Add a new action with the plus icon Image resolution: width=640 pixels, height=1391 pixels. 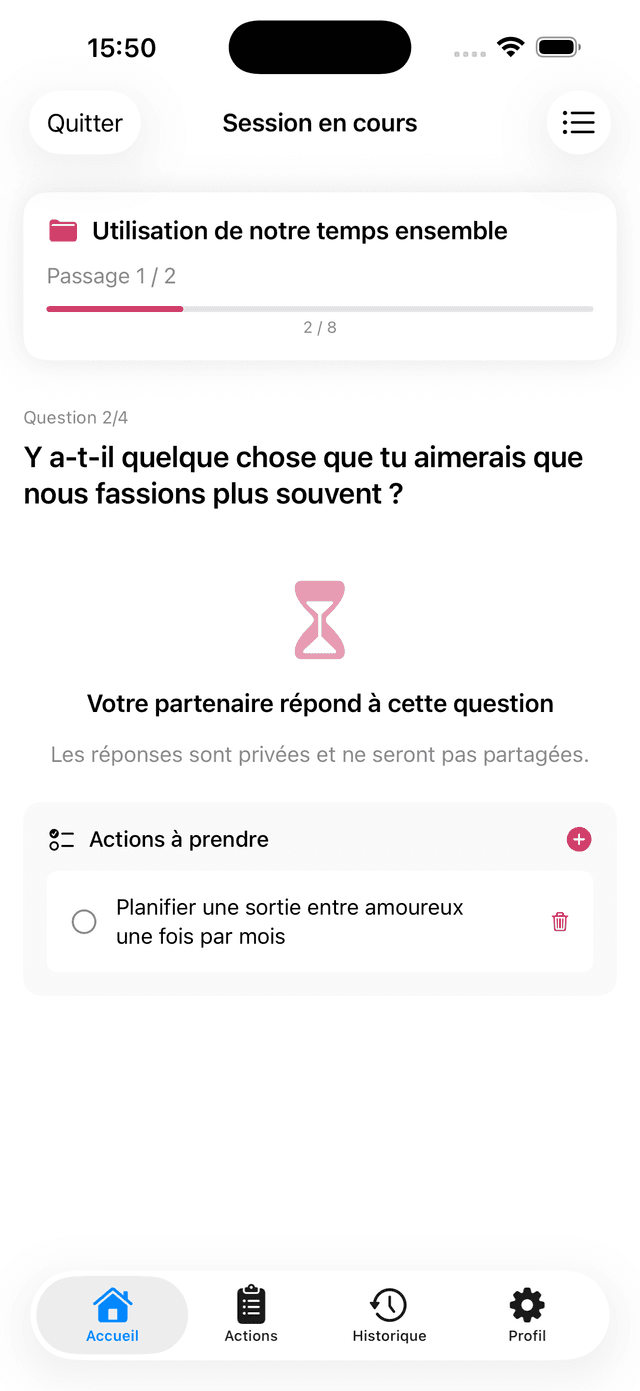tap(579, 840)
